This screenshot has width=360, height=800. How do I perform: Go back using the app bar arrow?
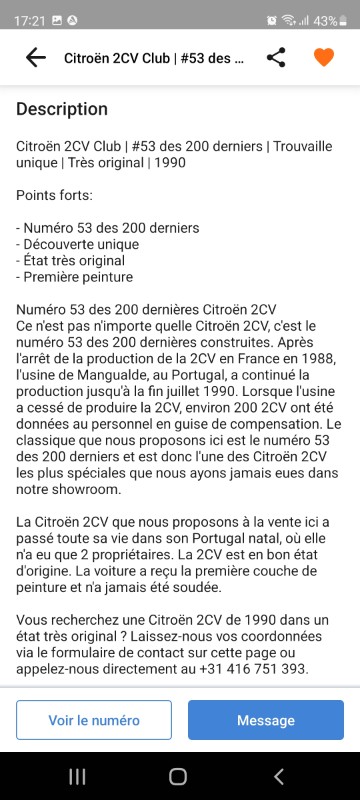tap(36, 58)
